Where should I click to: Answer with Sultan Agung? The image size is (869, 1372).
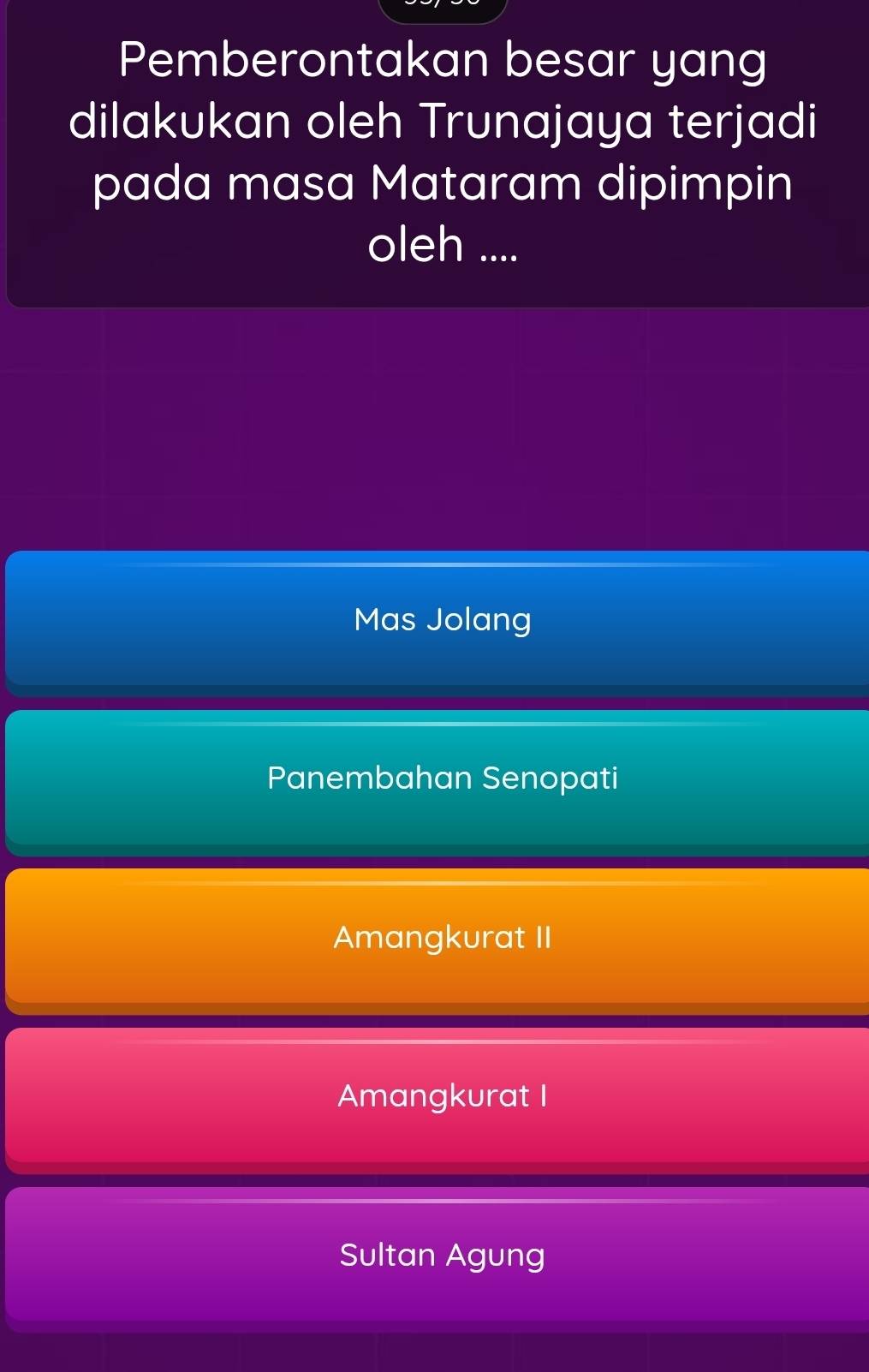click(441, 1255)
